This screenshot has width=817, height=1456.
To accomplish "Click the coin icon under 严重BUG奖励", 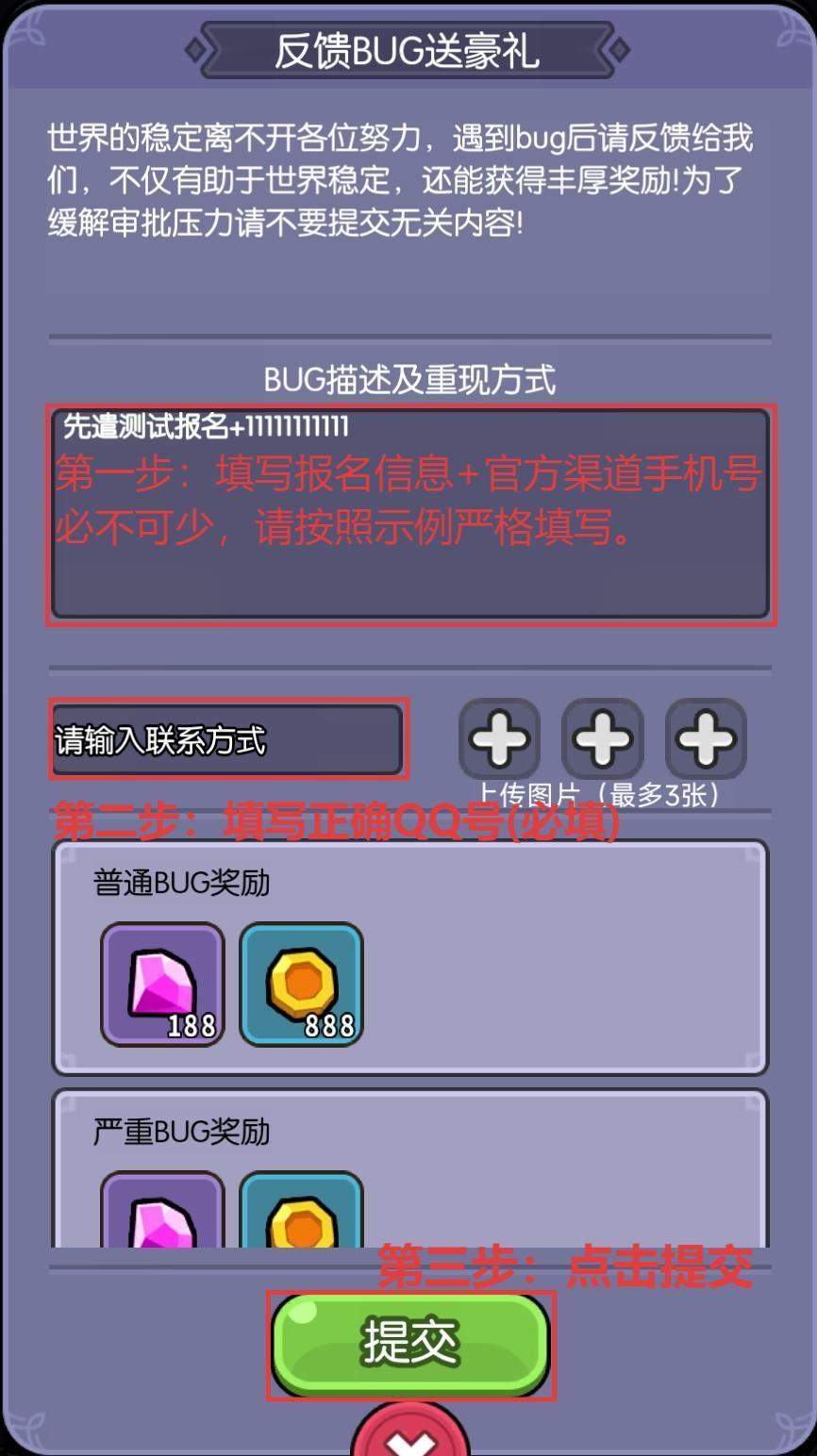I will tap(302, 1216).
